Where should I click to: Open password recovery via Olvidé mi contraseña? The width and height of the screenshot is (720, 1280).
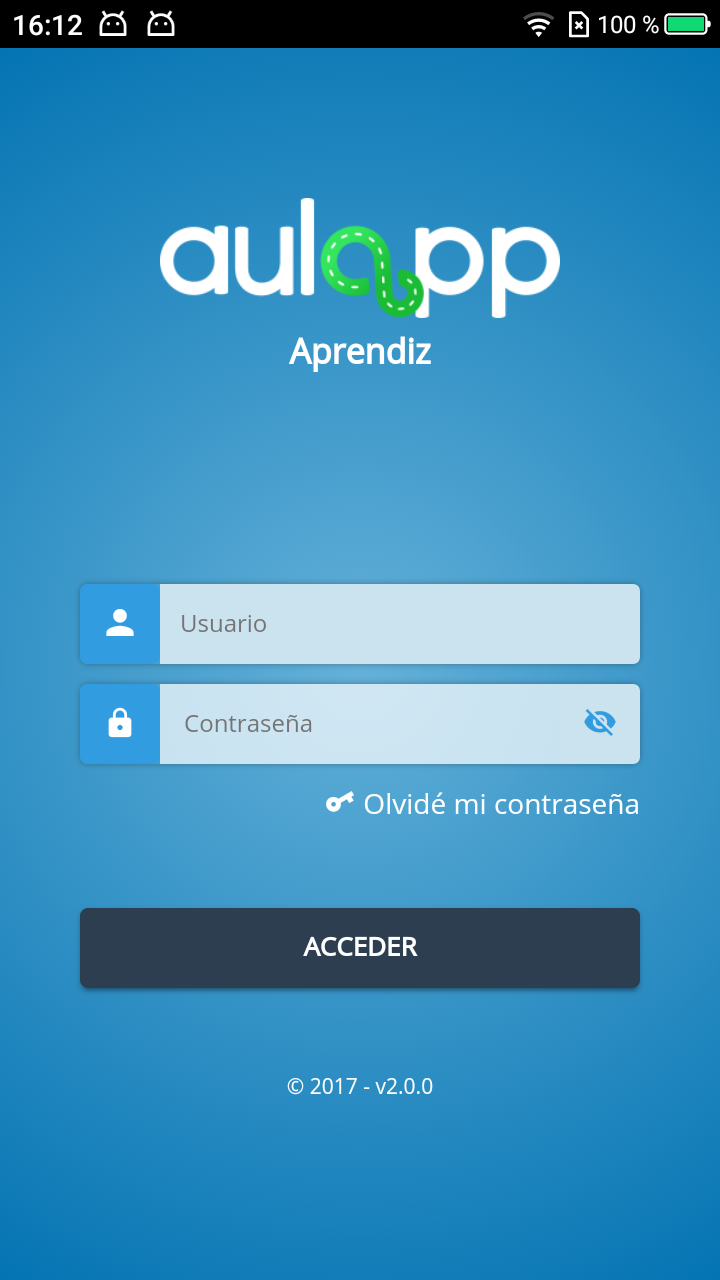[500, 803]
